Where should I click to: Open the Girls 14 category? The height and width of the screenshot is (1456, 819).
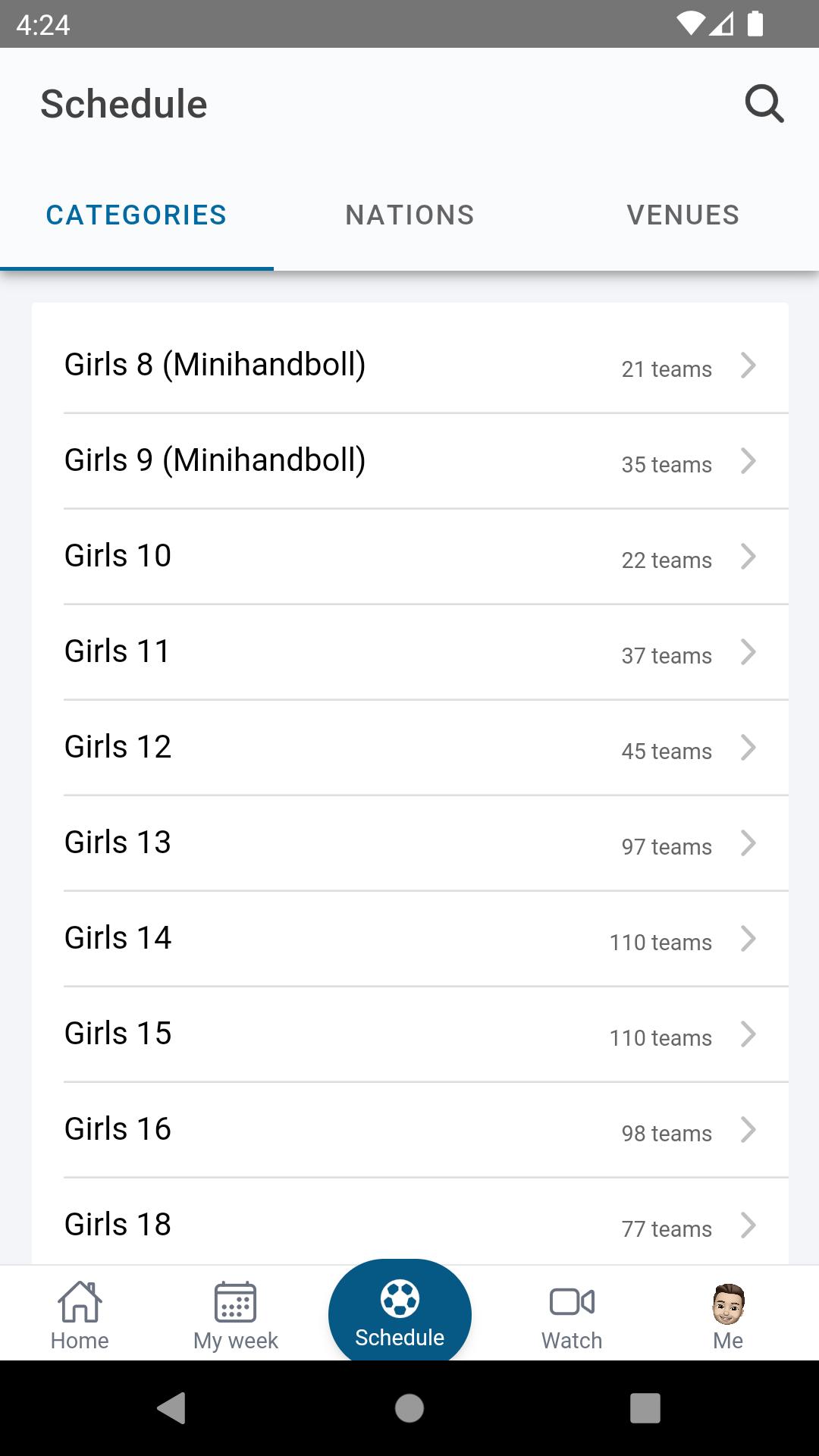[x=410, y=939]
